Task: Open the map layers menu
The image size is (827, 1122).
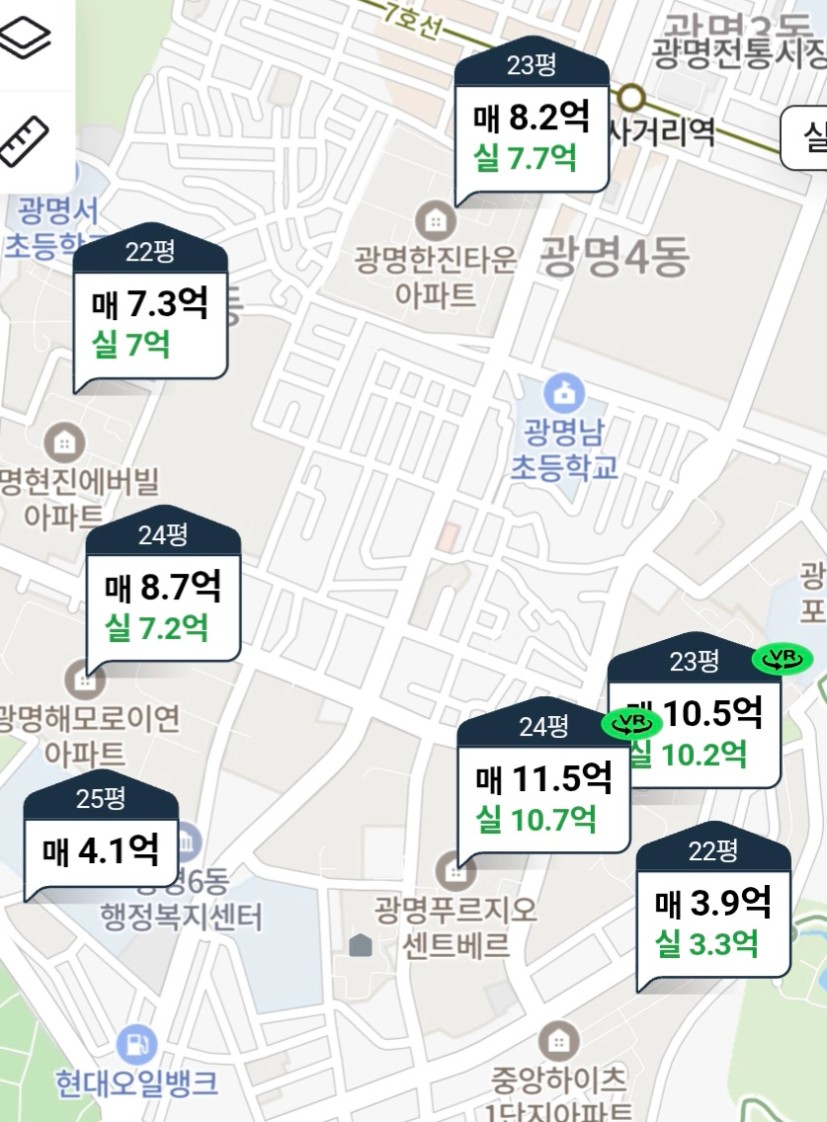Action: pos(27,40)
